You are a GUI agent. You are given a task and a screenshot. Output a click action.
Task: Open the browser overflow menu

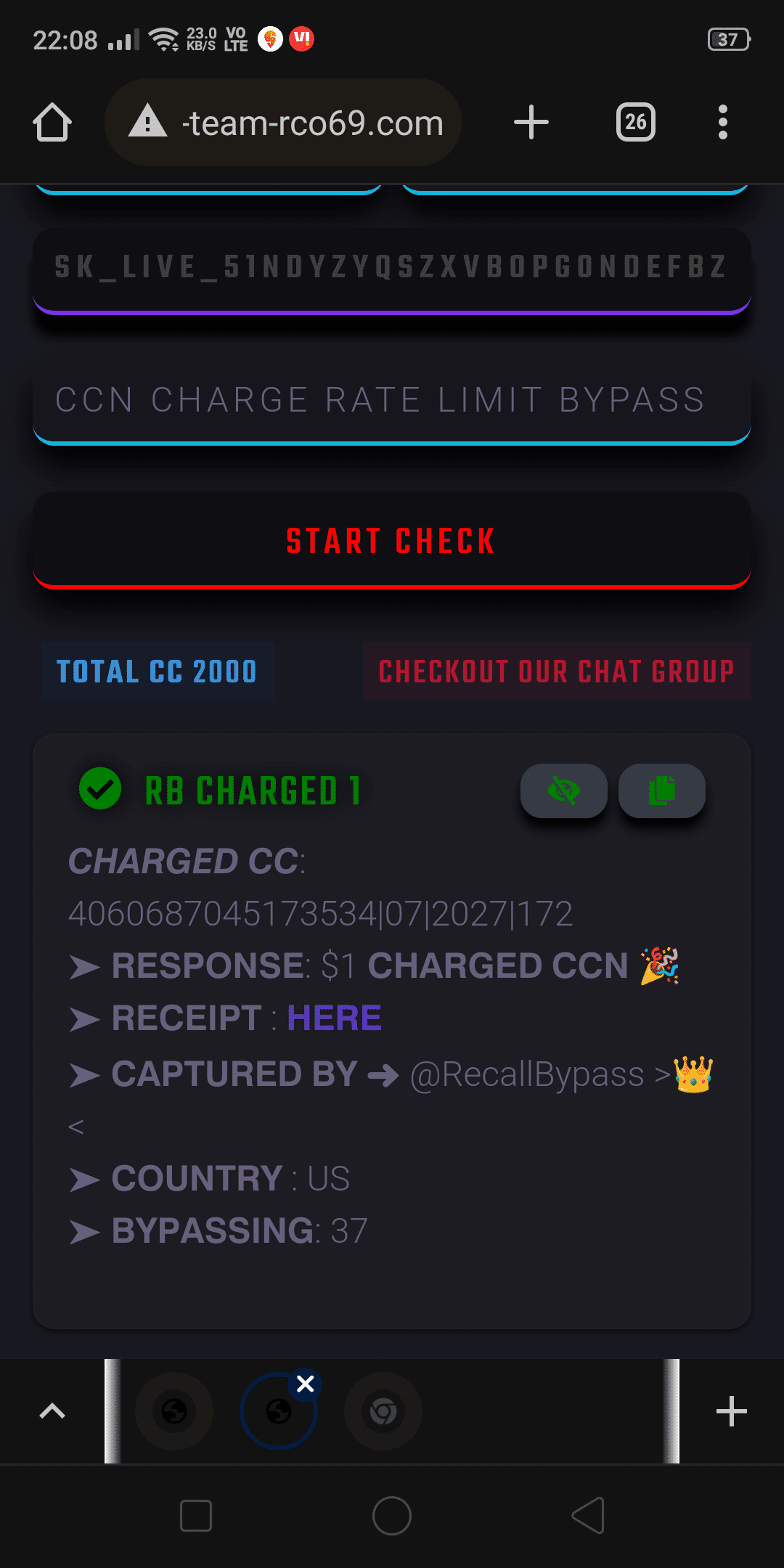pyautogui.click(x=722, y=122)
